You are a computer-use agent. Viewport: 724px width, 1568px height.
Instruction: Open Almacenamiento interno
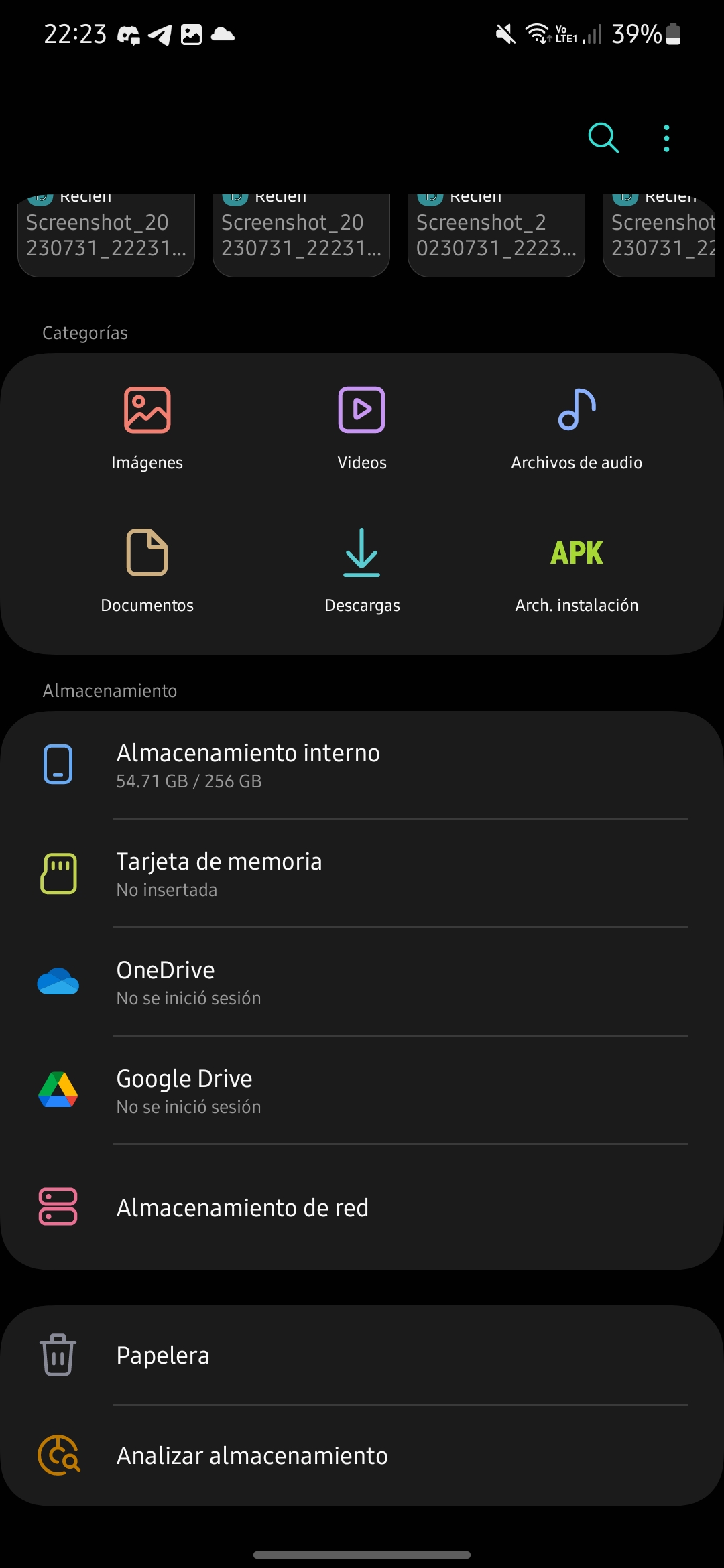click(x=362, y=765)
